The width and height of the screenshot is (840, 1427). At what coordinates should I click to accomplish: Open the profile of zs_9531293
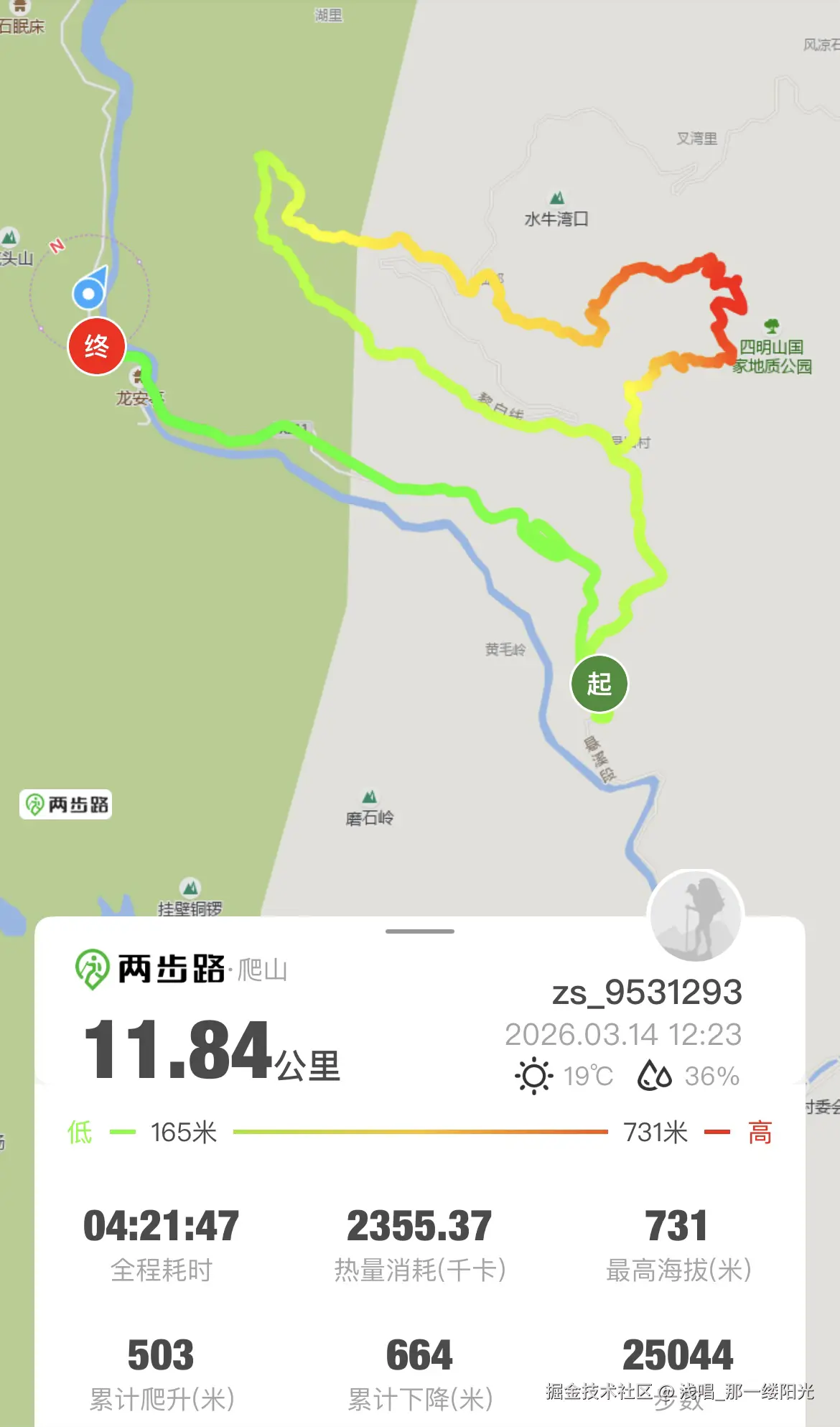coord(647,990)
